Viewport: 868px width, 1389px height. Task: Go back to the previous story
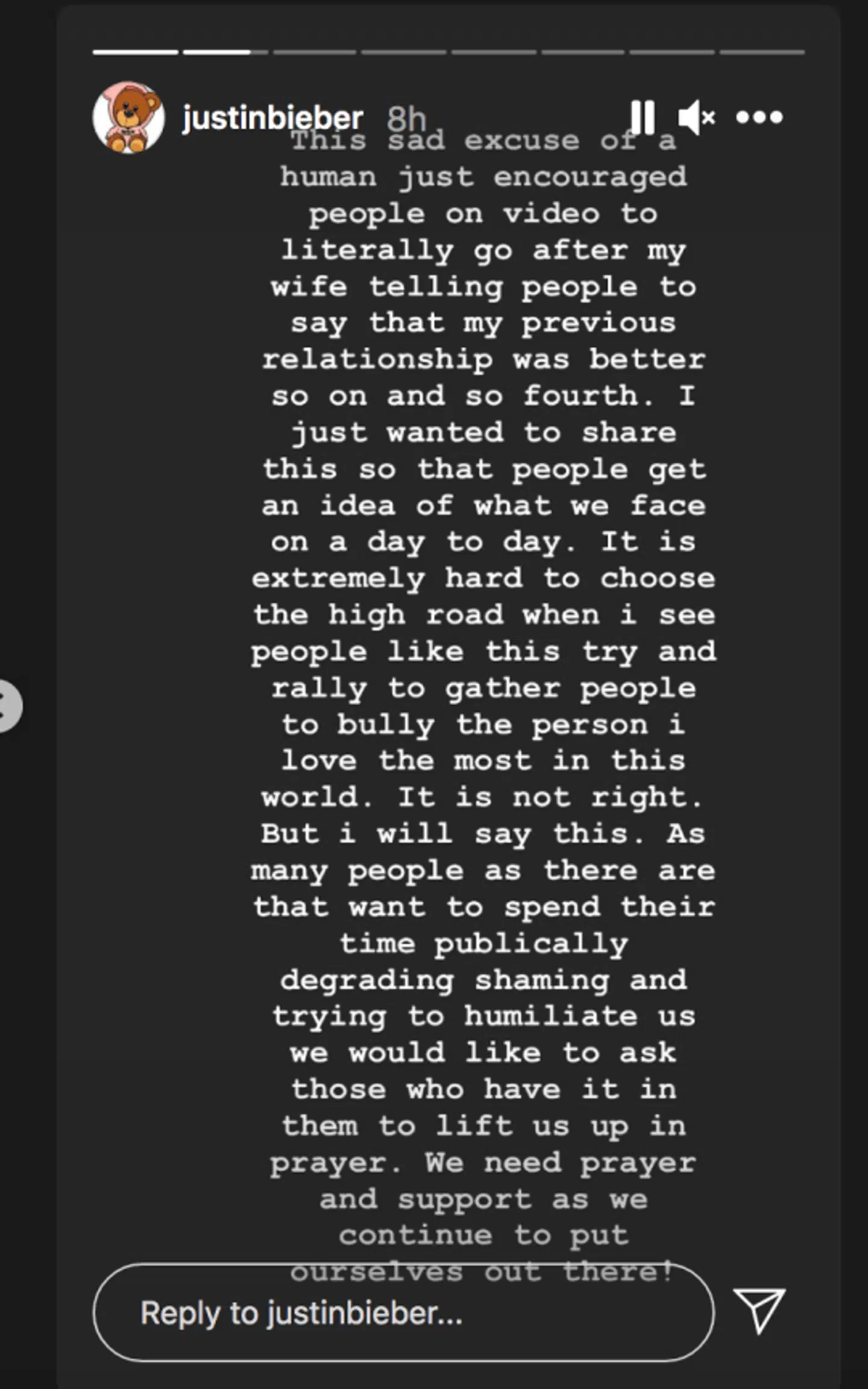pos(8,706)
